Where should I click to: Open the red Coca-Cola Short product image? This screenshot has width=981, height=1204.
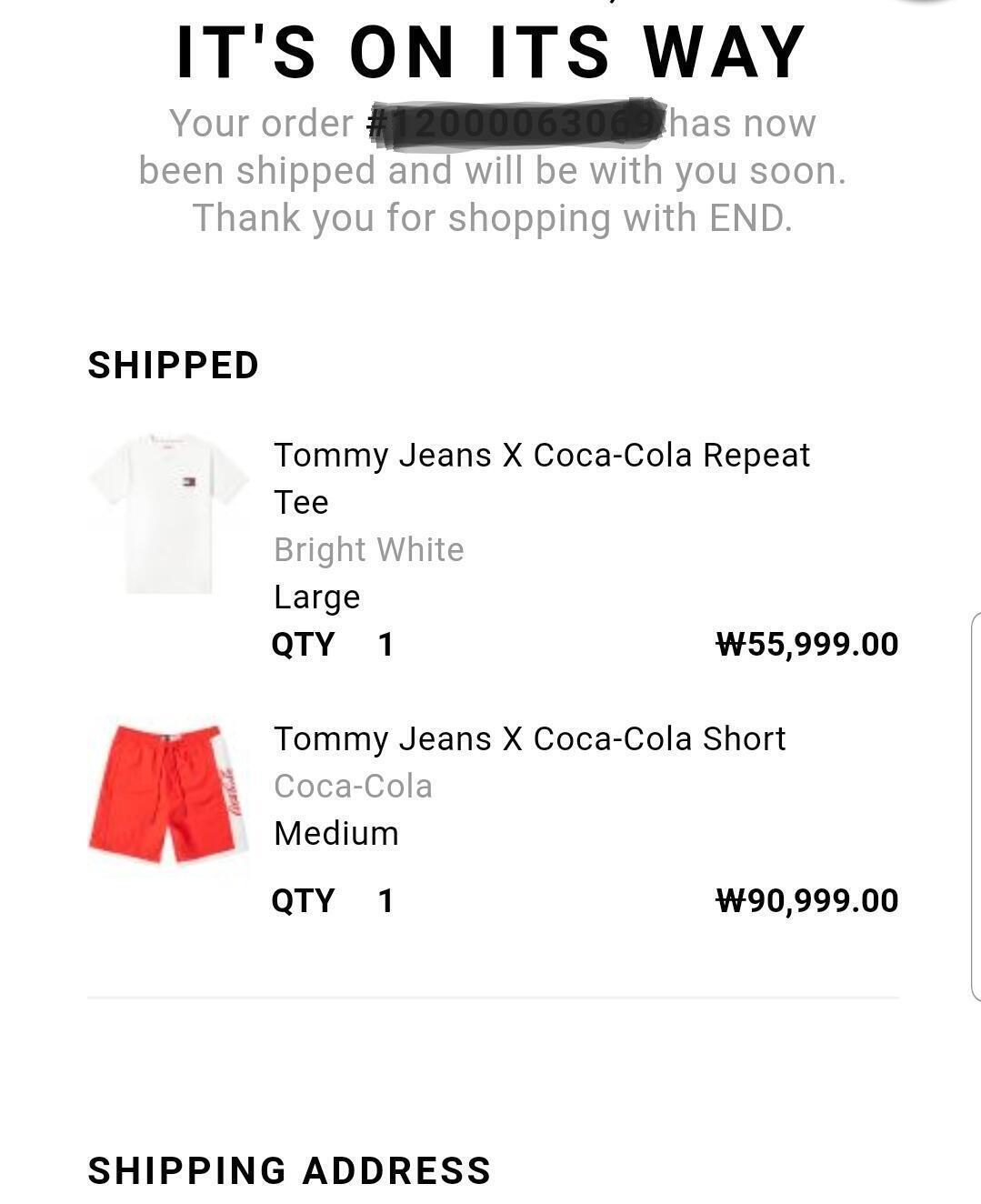tap(169, 794)
